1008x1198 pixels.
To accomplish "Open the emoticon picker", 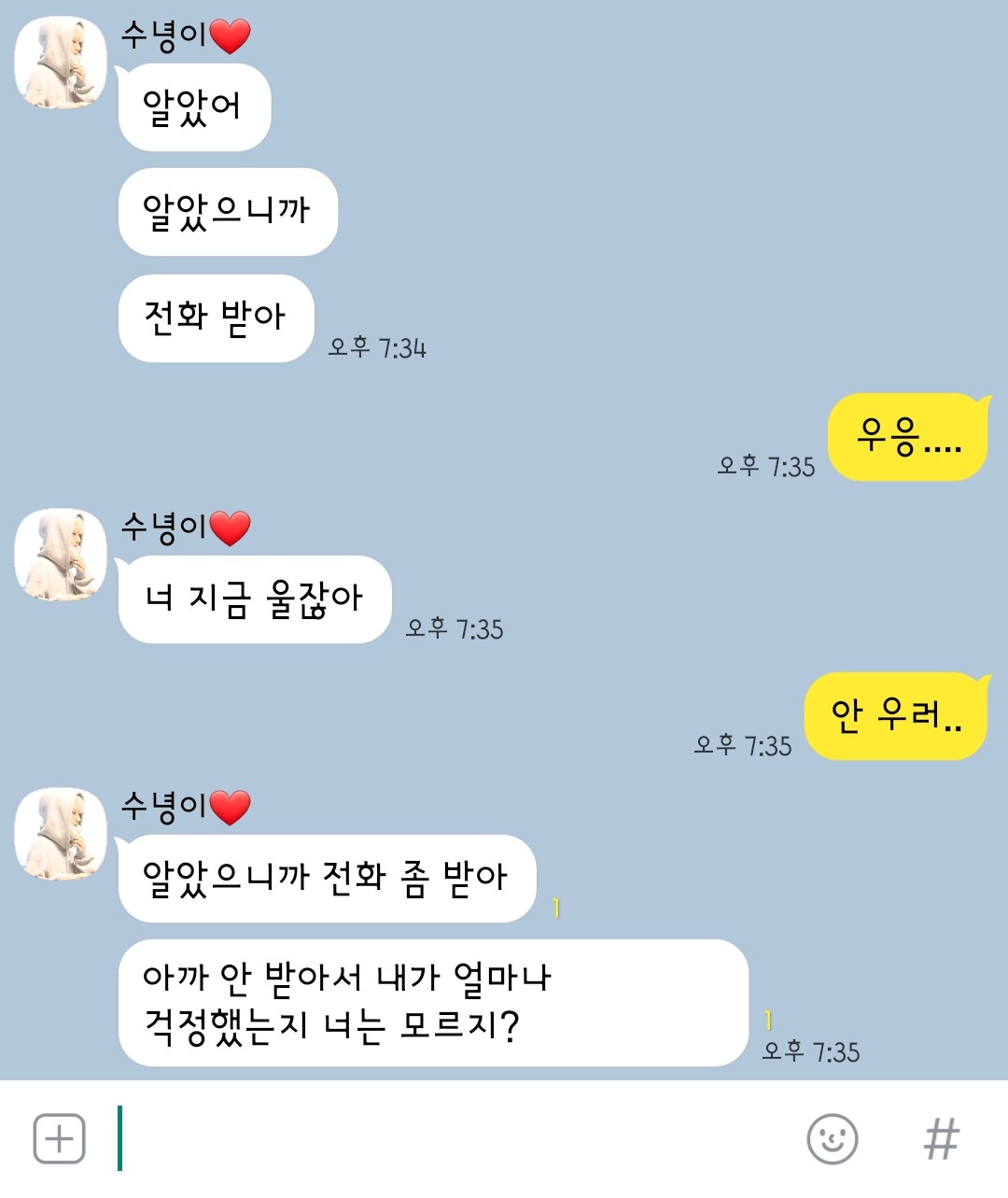I will (832, 1139).
